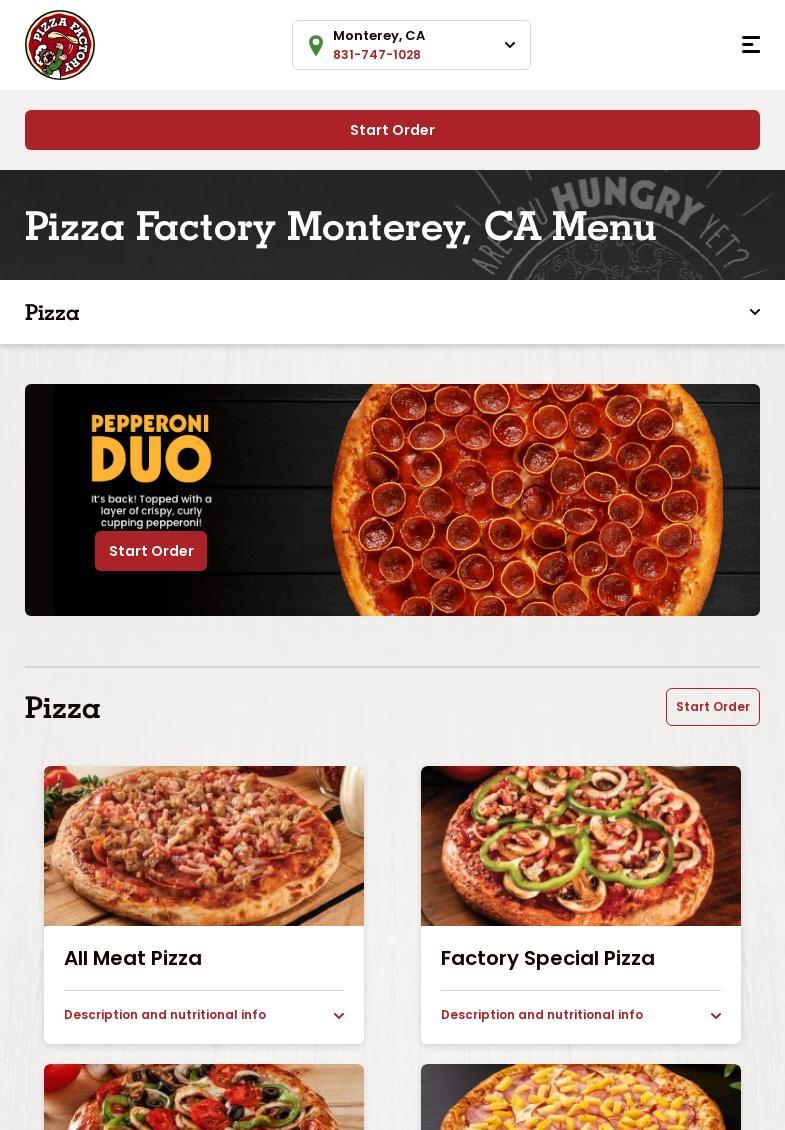This screenshot has width=785, height=1130.
Task: Open the Monterey, CA location selector
Action: click(x=509, y=45)
